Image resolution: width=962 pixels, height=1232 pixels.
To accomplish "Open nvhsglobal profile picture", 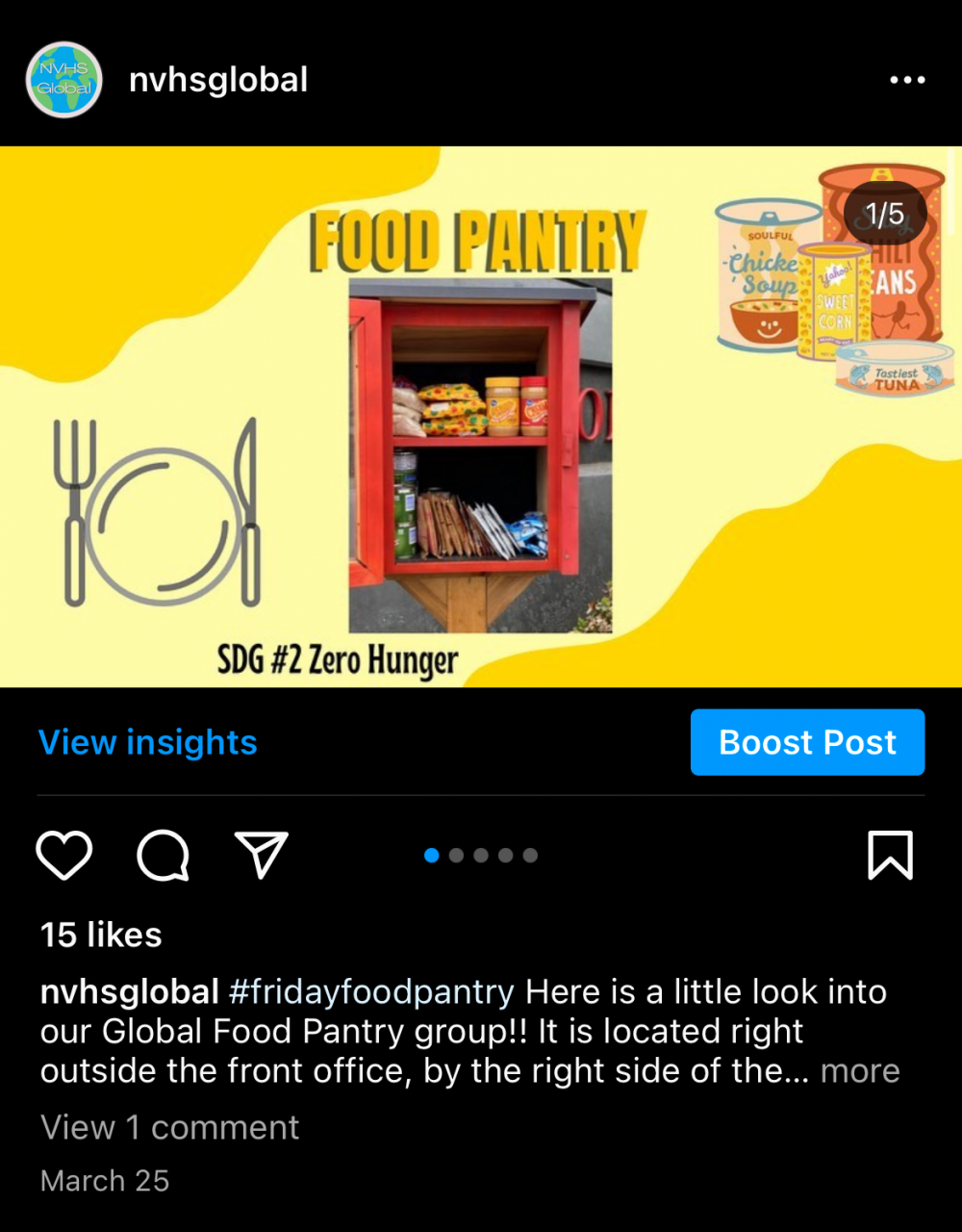I will (x=63, y=80).
